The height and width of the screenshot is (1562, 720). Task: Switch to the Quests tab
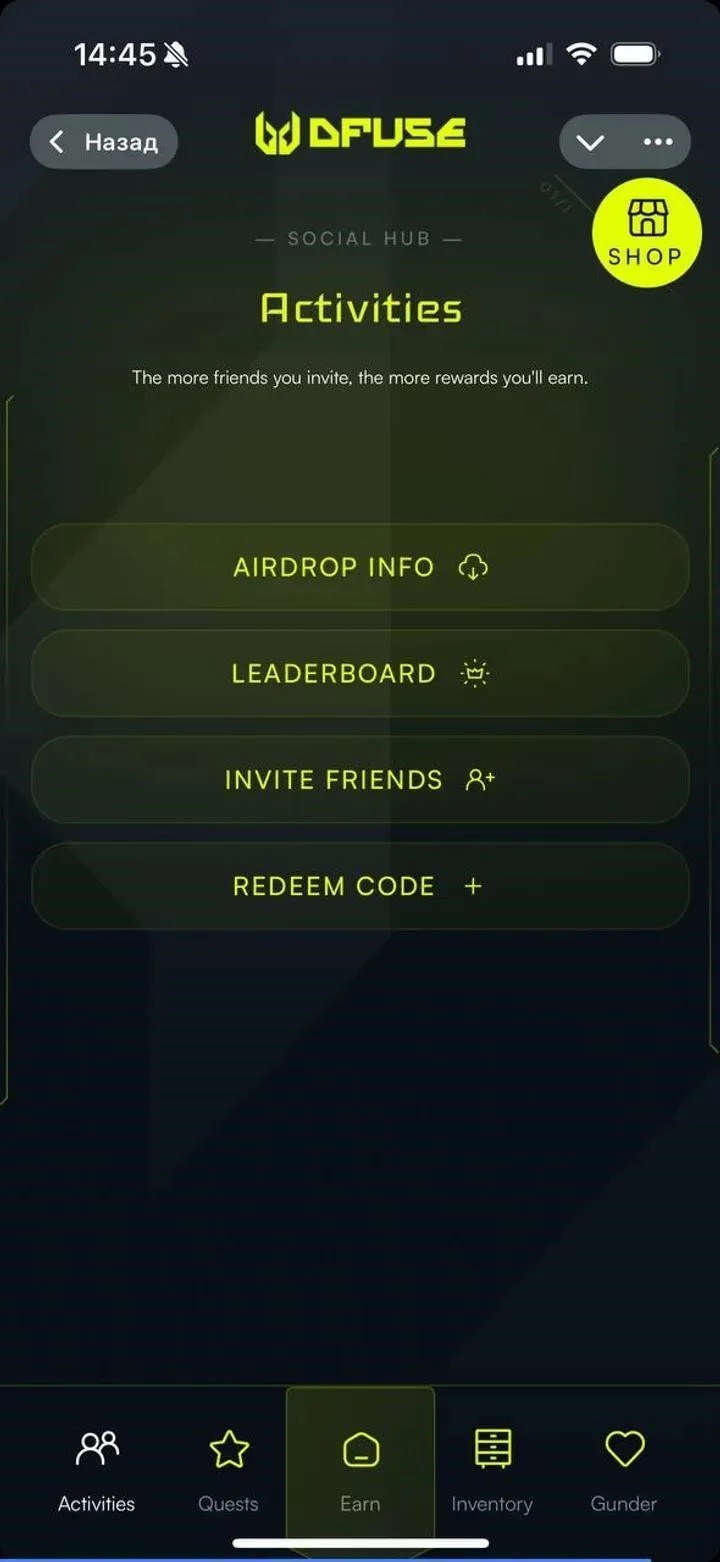tap(228, 1470)
